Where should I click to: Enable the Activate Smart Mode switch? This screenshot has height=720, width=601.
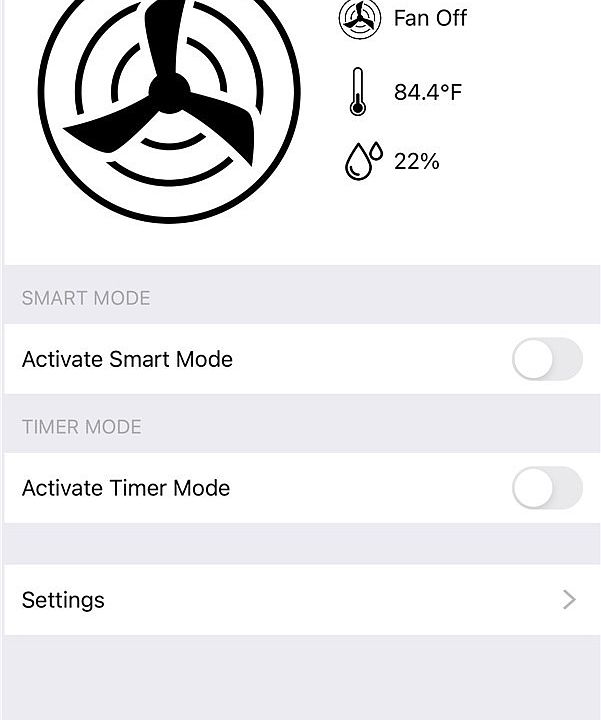(x=546, y=359)
